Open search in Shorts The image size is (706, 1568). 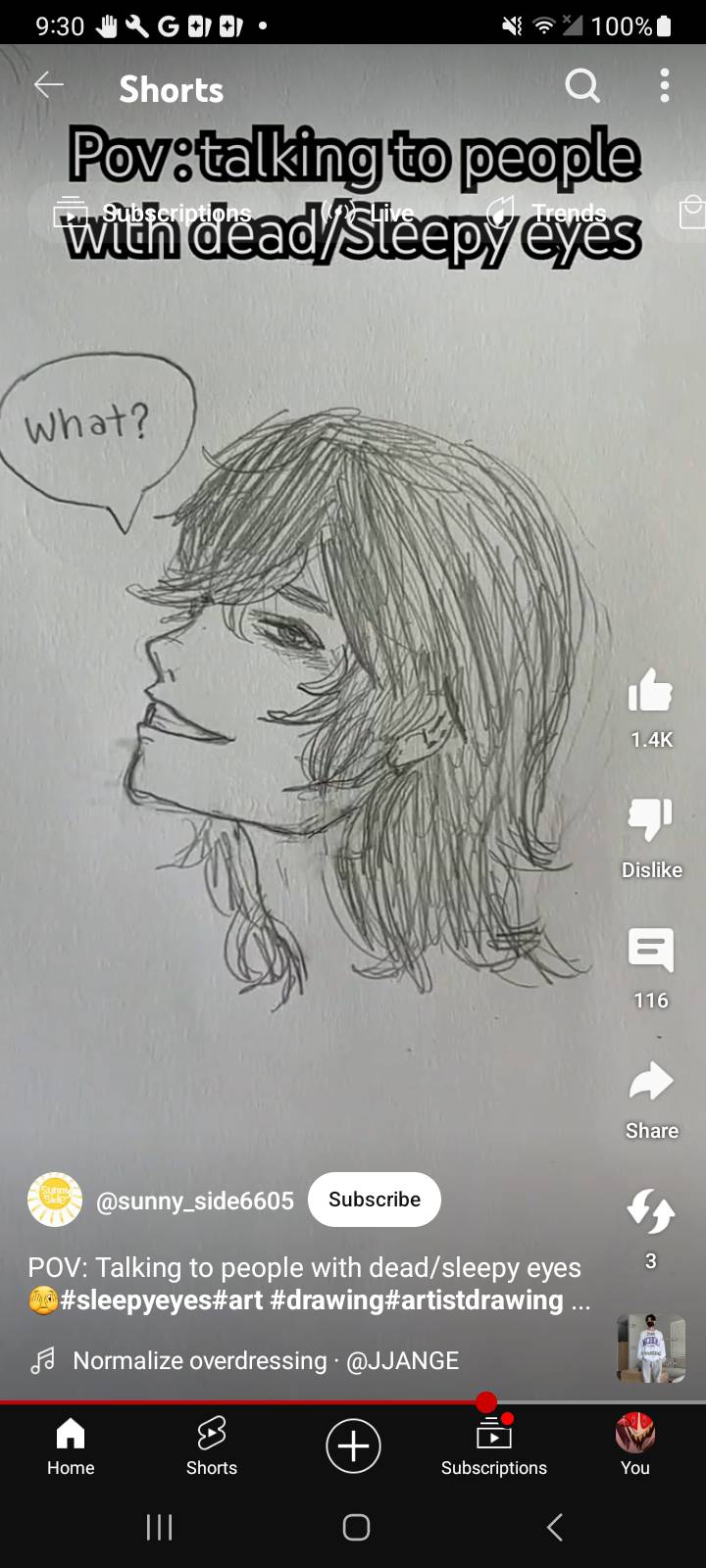(582, 86)
